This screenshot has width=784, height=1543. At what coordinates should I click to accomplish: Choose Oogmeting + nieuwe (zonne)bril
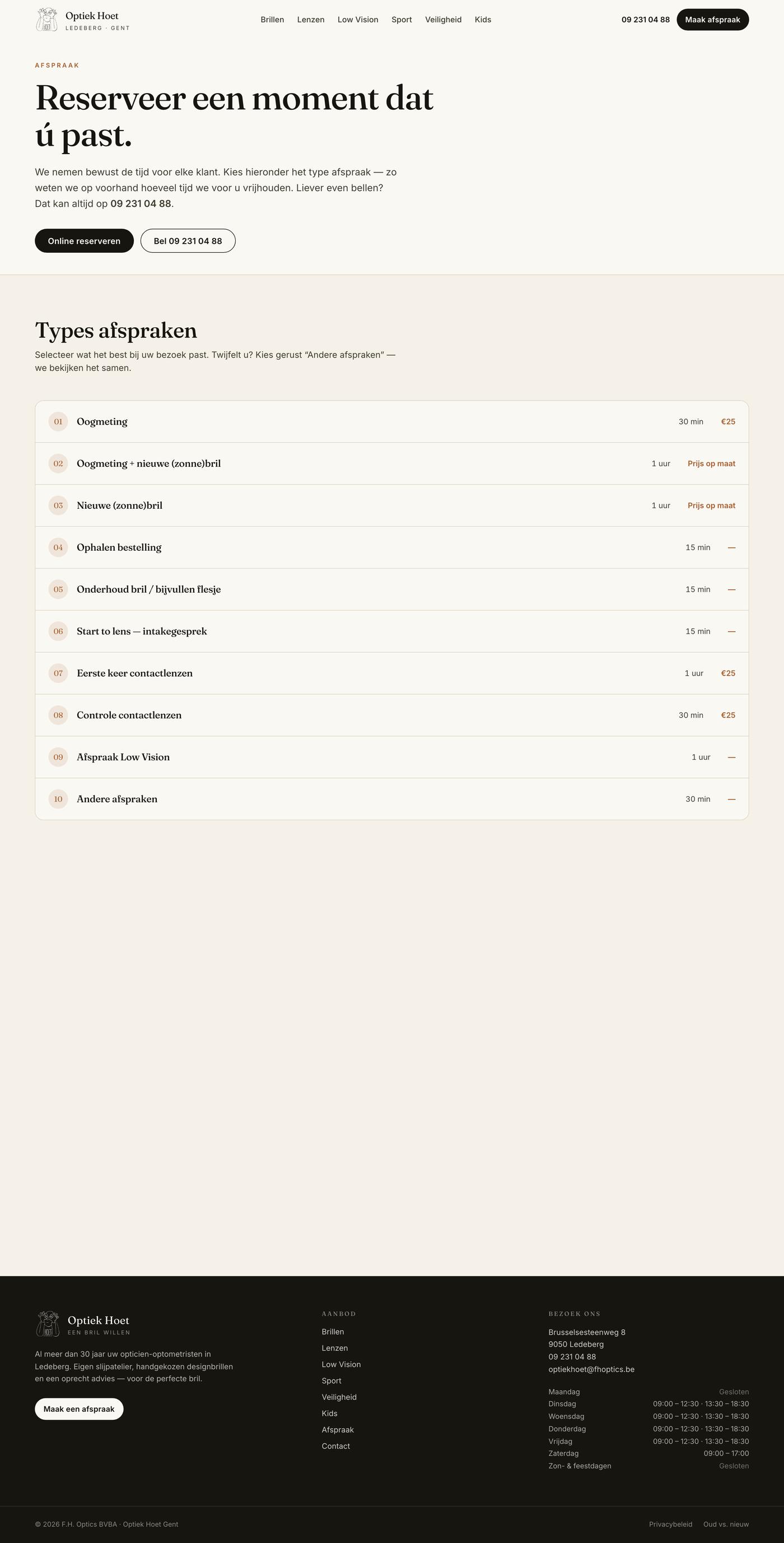click(392, 463)
